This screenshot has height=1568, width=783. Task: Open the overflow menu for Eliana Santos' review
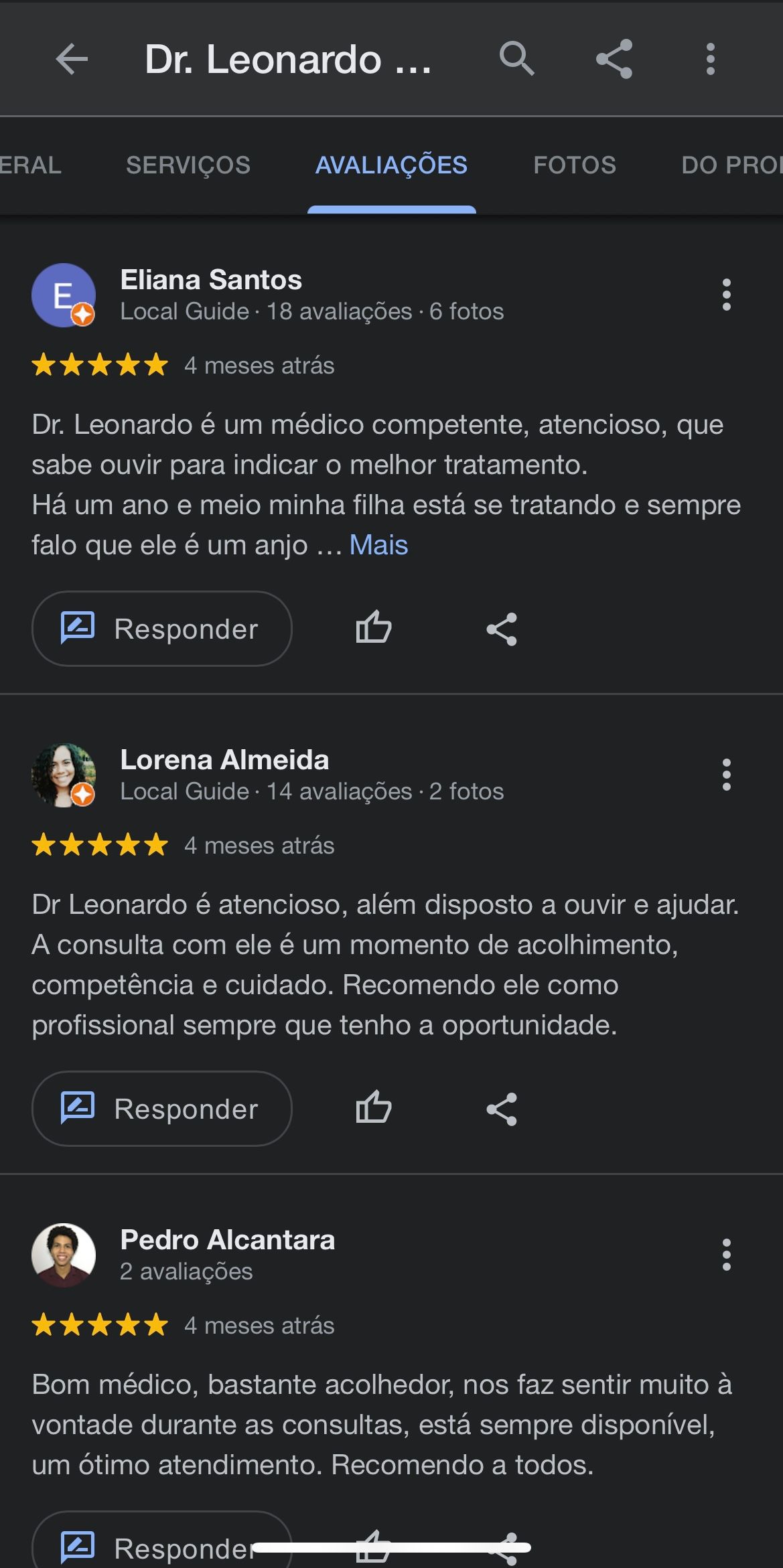727,295
